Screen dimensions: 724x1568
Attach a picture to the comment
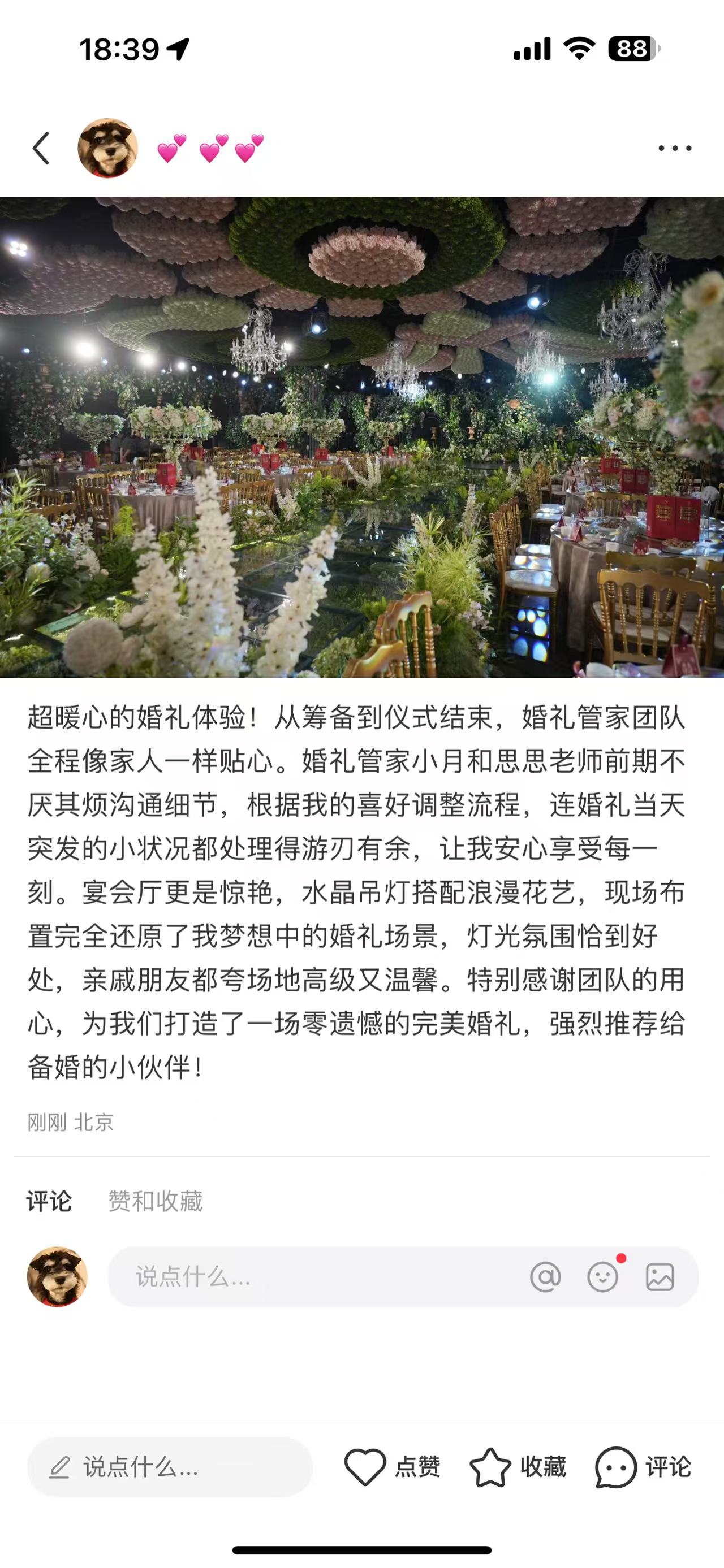[x=660, y=1276]
